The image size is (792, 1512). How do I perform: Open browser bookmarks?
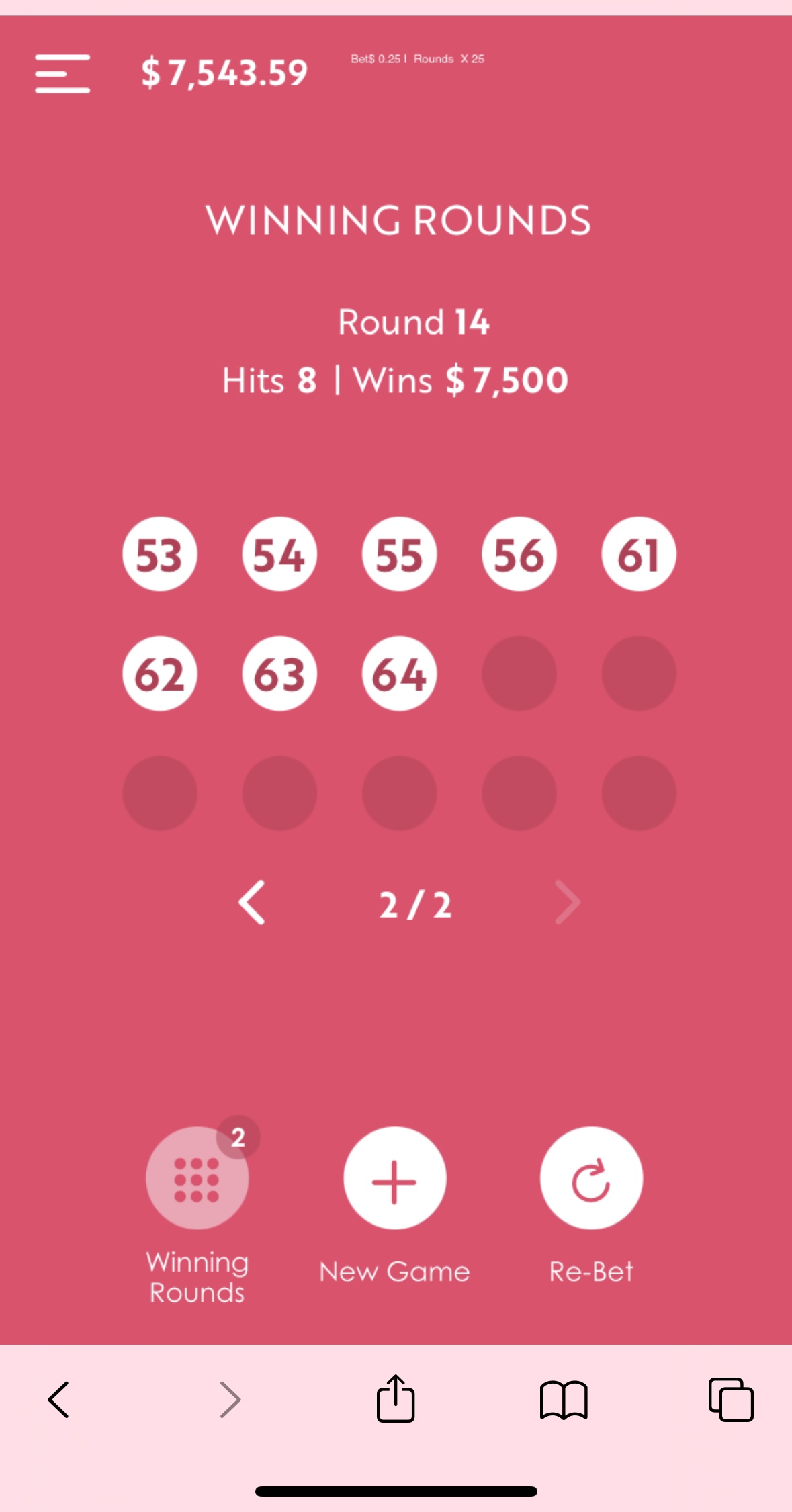point(564,1400)
